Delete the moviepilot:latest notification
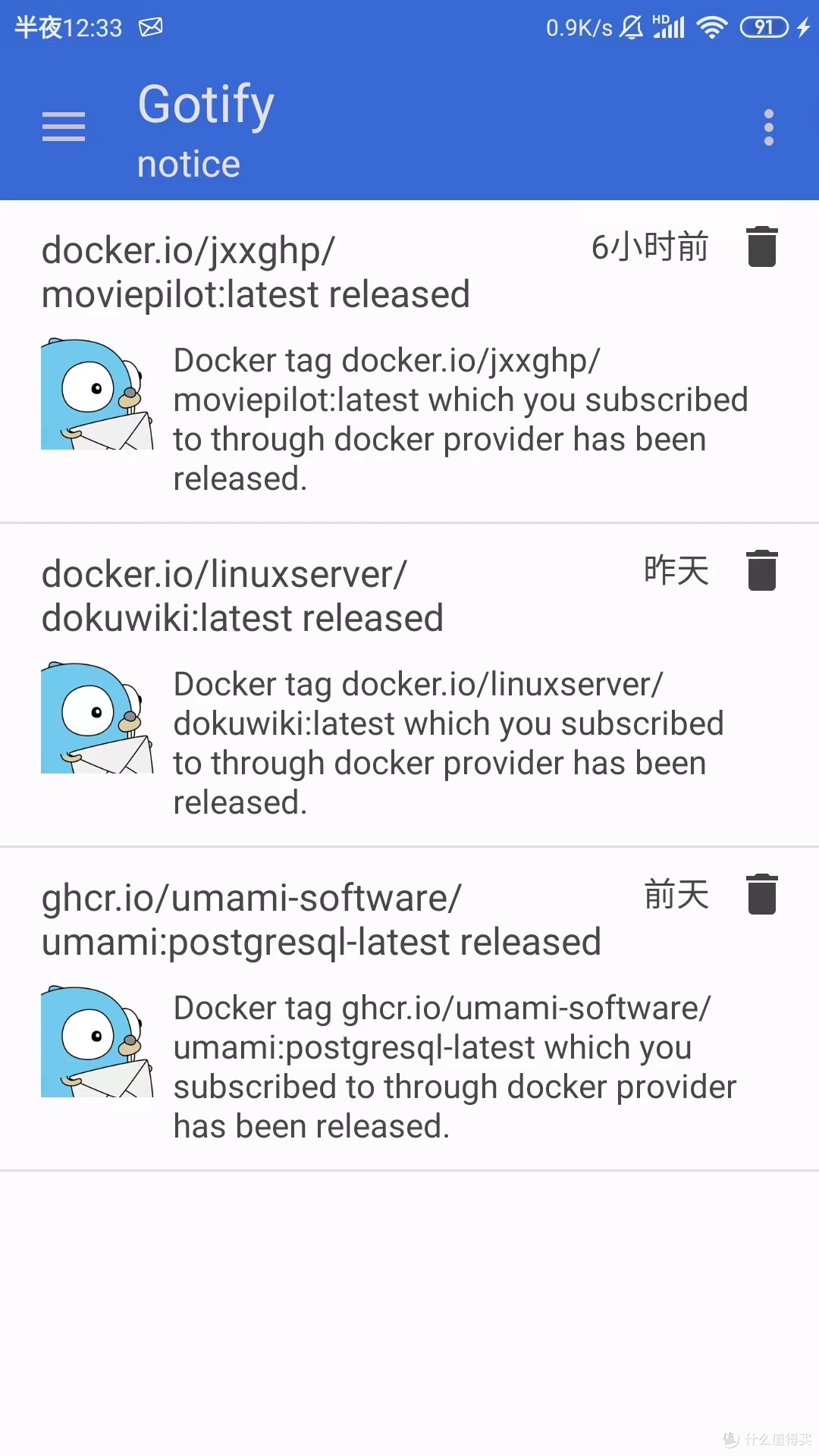Image resolution: width=819 pixels, height=1456 pixels. (761, 247)
